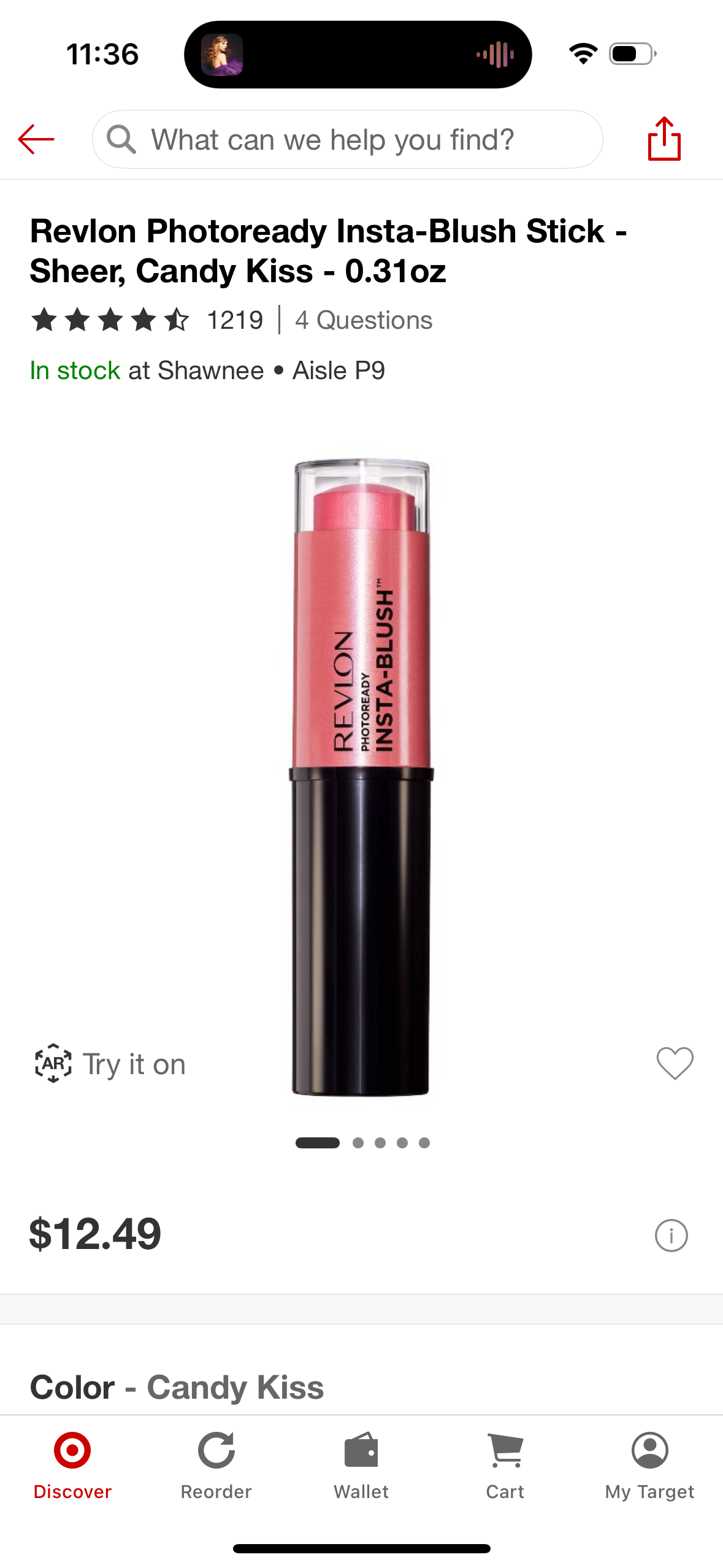
Task: Share this product
Action: pyautogui.click(x=664, y=139)
